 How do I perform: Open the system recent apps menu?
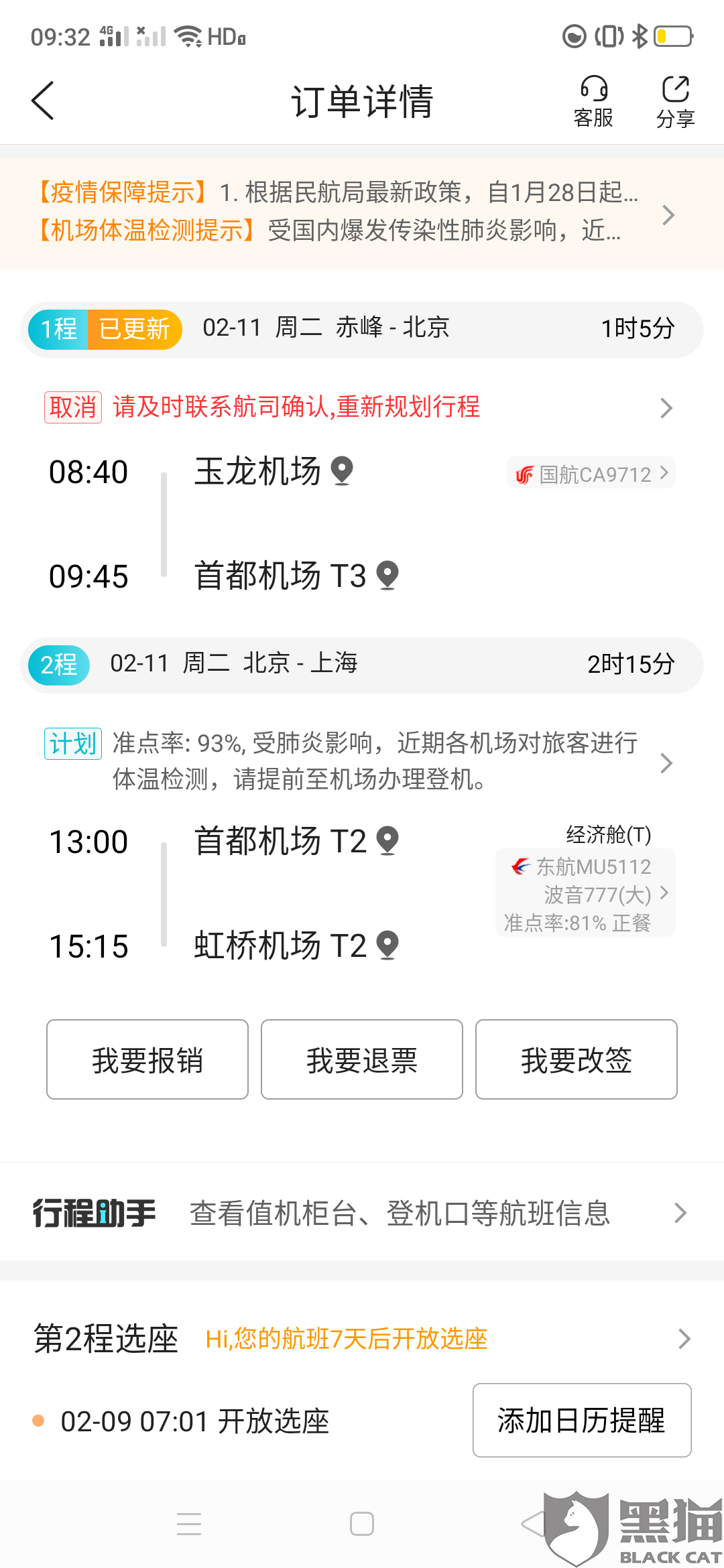click(189, 1524)
